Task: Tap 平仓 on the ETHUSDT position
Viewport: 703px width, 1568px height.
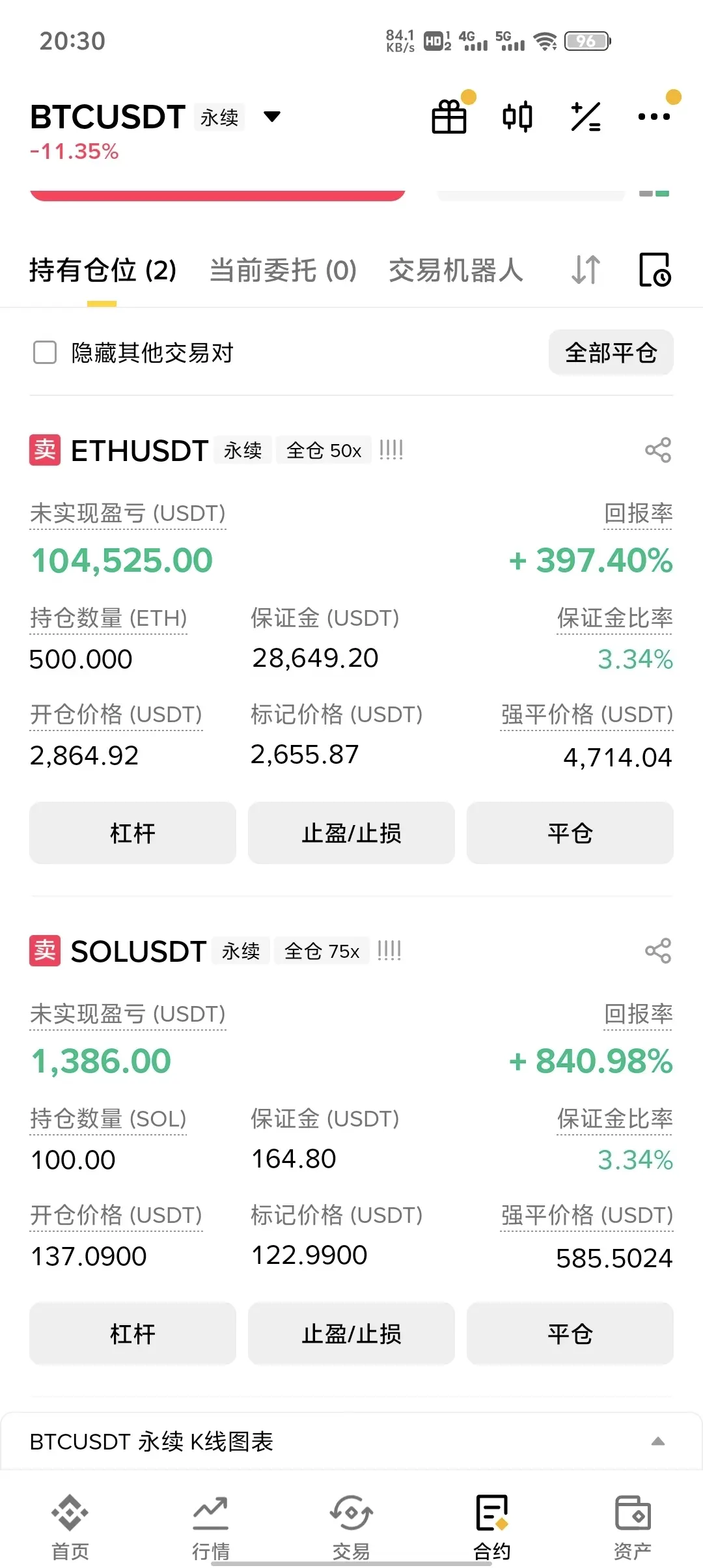Action: (570, 833)
